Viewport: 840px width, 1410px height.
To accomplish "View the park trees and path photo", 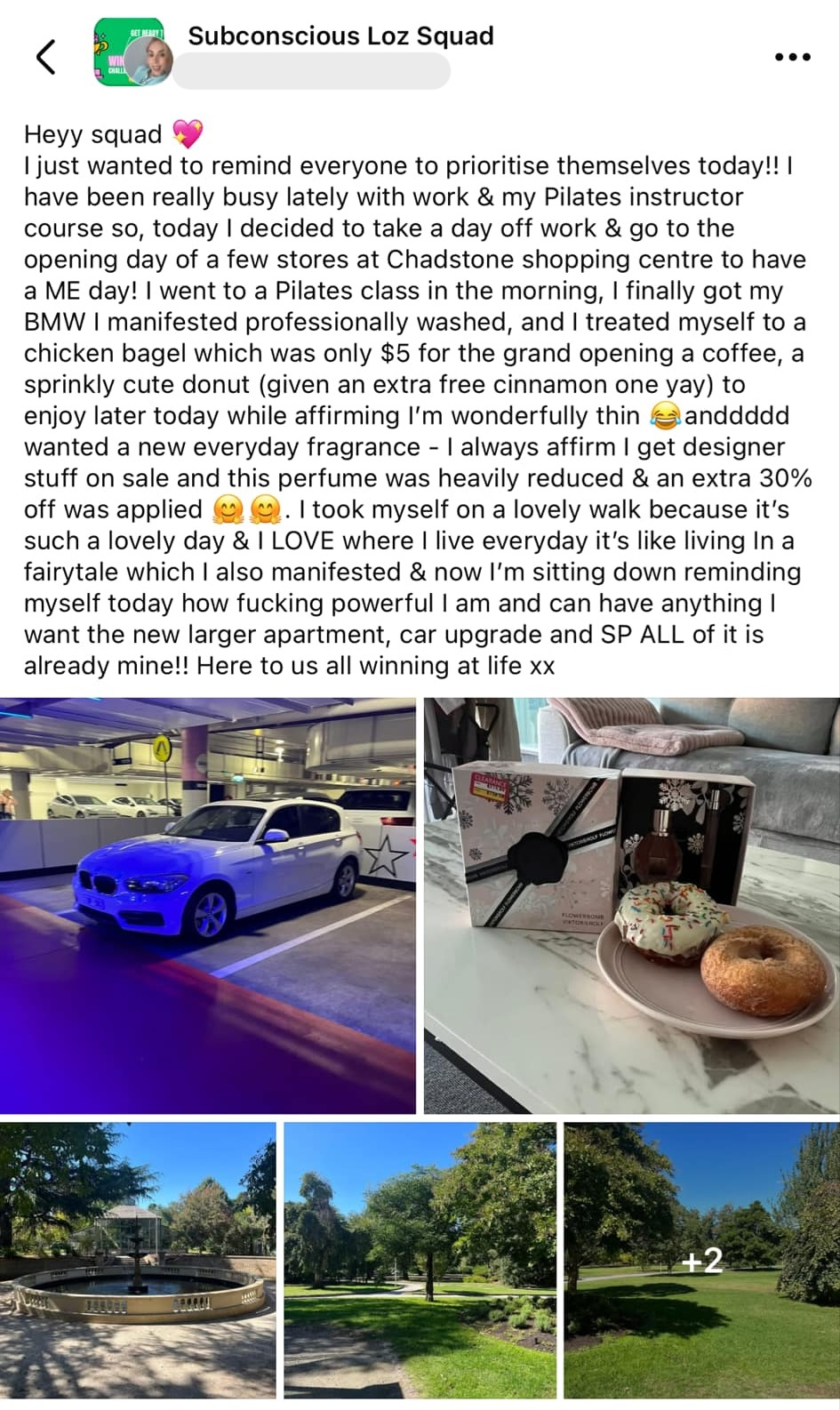I will point(420,1260).
